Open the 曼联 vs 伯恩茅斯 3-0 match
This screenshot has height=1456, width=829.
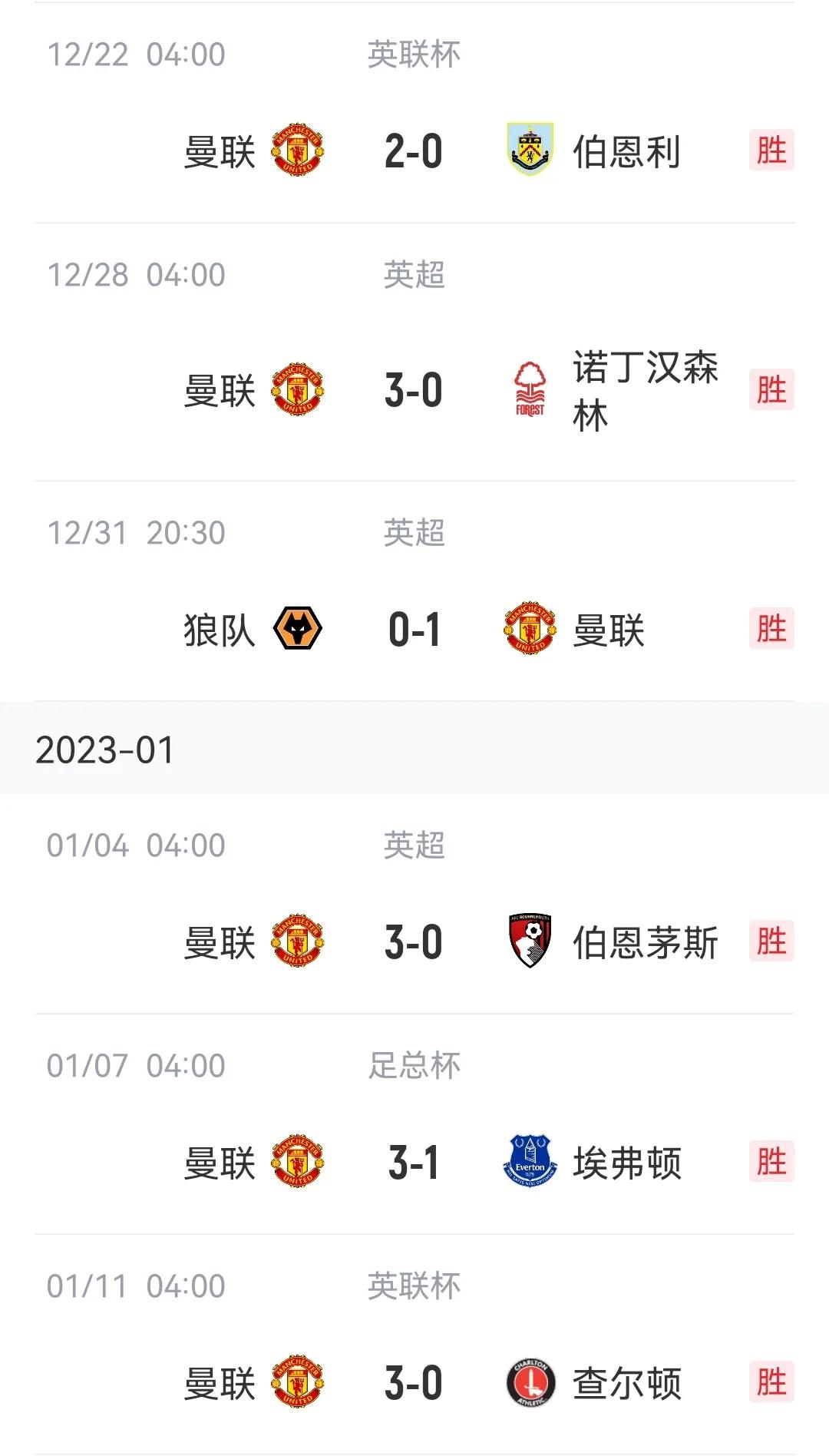click(x=414, y=942)
